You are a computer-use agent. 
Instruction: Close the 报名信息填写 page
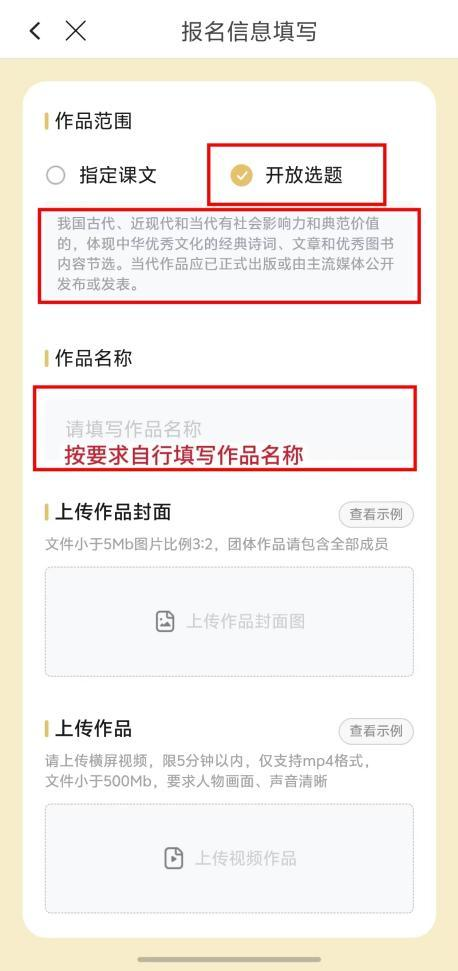[x=76, y=30]
